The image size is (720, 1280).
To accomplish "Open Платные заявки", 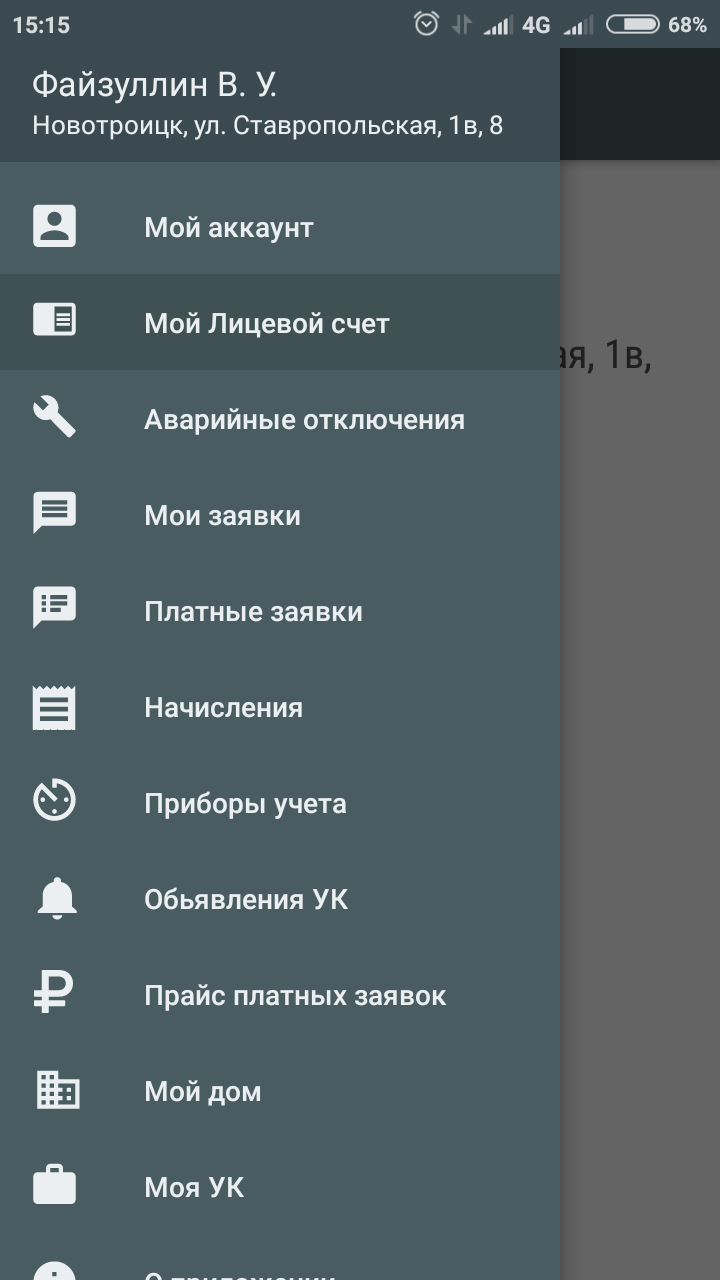I will point(280,611).
